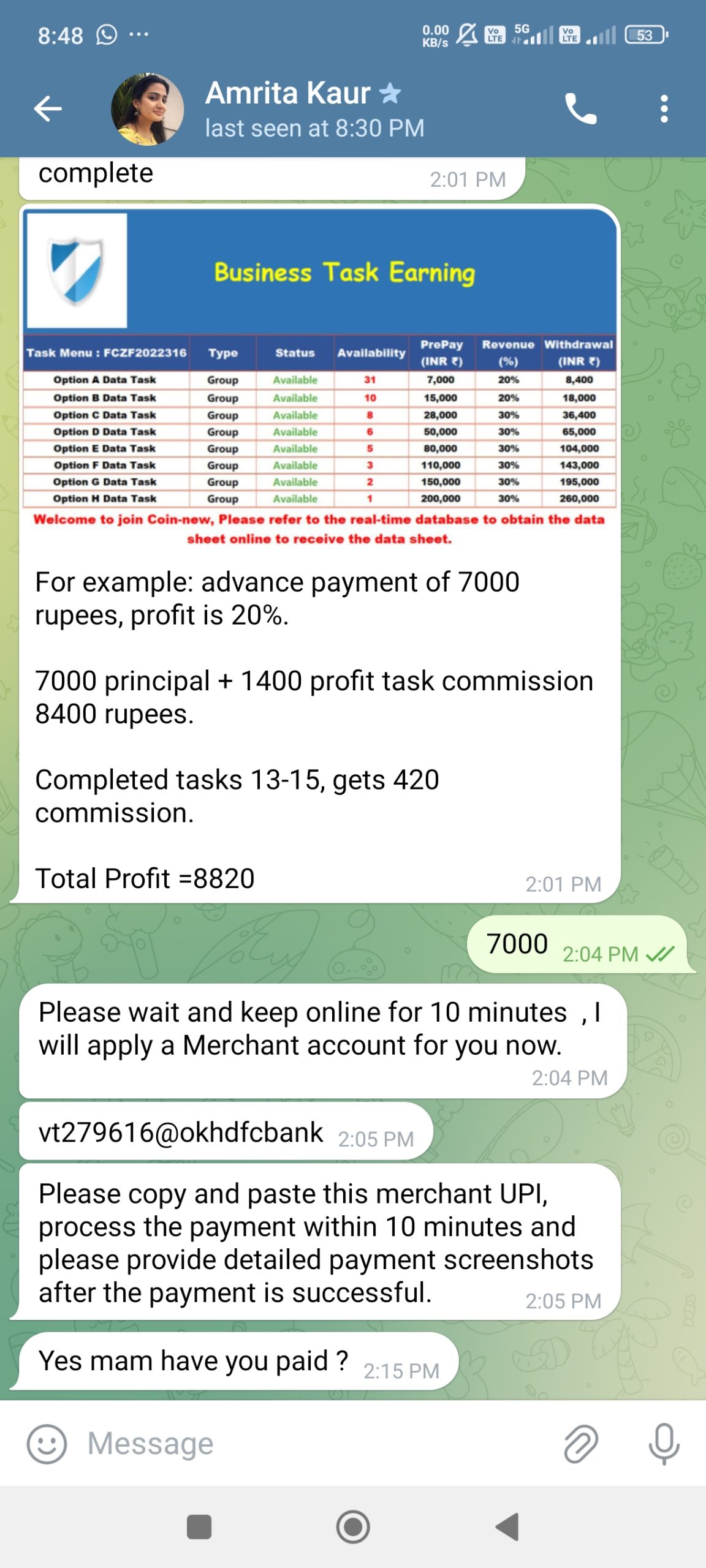706x1568 pixels.
Task: Open the three-dot overflow menu
Action: click(x=664, y=109)
